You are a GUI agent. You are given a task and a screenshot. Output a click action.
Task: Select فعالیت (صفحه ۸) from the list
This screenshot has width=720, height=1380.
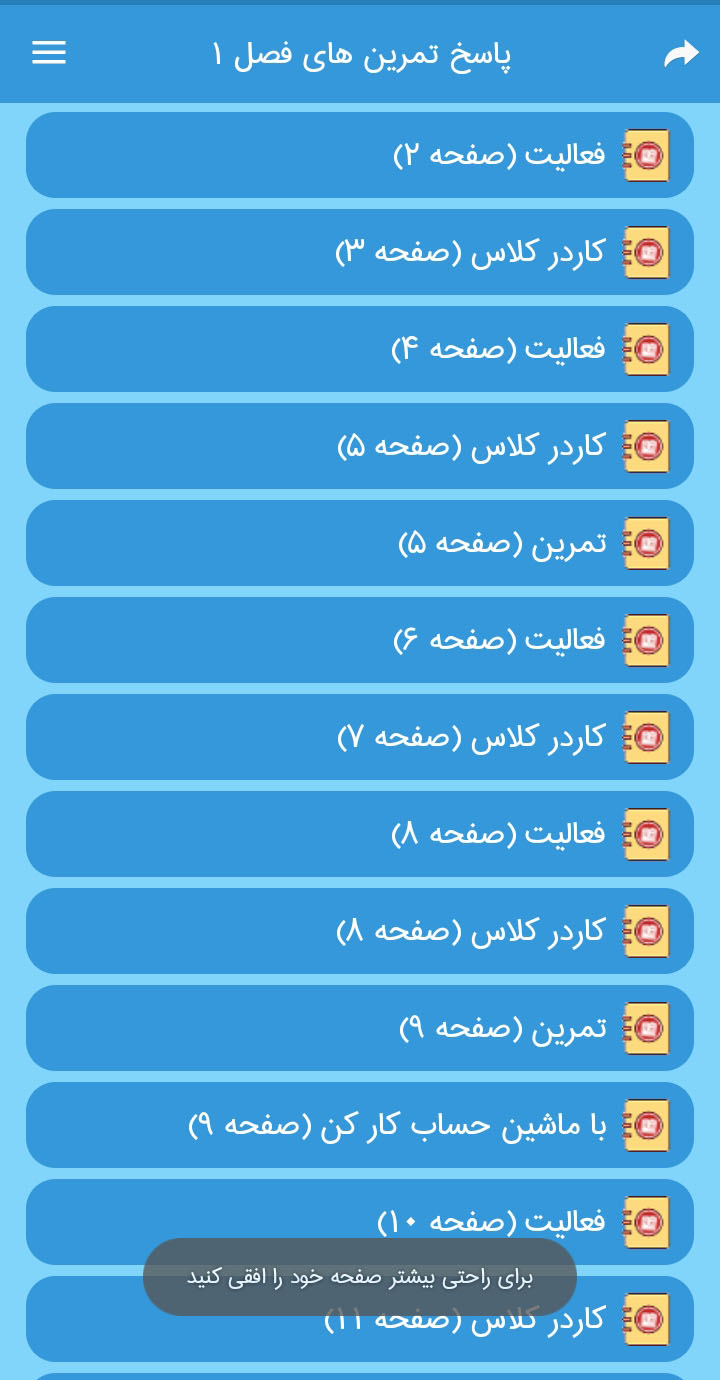360,834
